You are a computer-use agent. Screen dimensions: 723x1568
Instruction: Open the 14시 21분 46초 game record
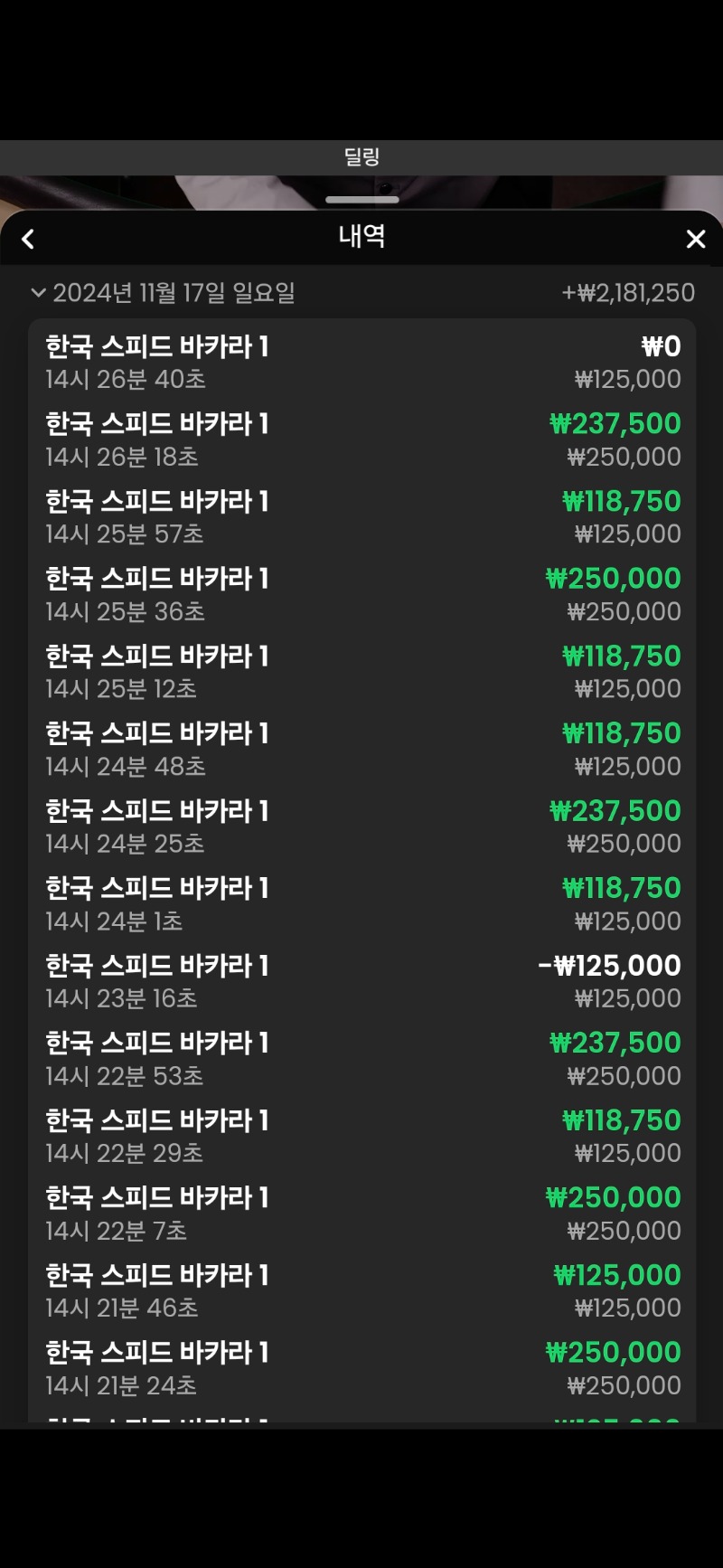tap(361, 1290)
